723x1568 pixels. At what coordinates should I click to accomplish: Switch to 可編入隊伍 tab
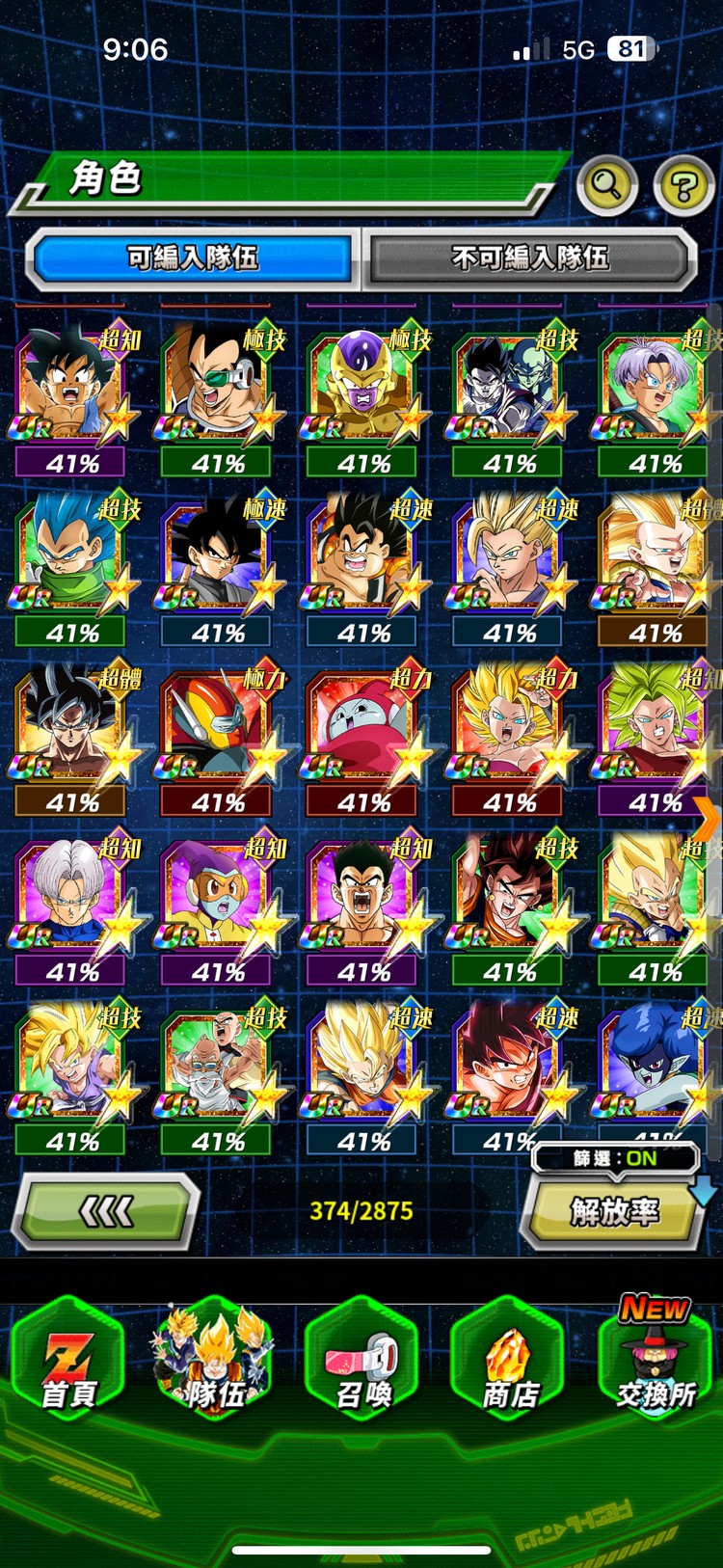coord(193,258)
